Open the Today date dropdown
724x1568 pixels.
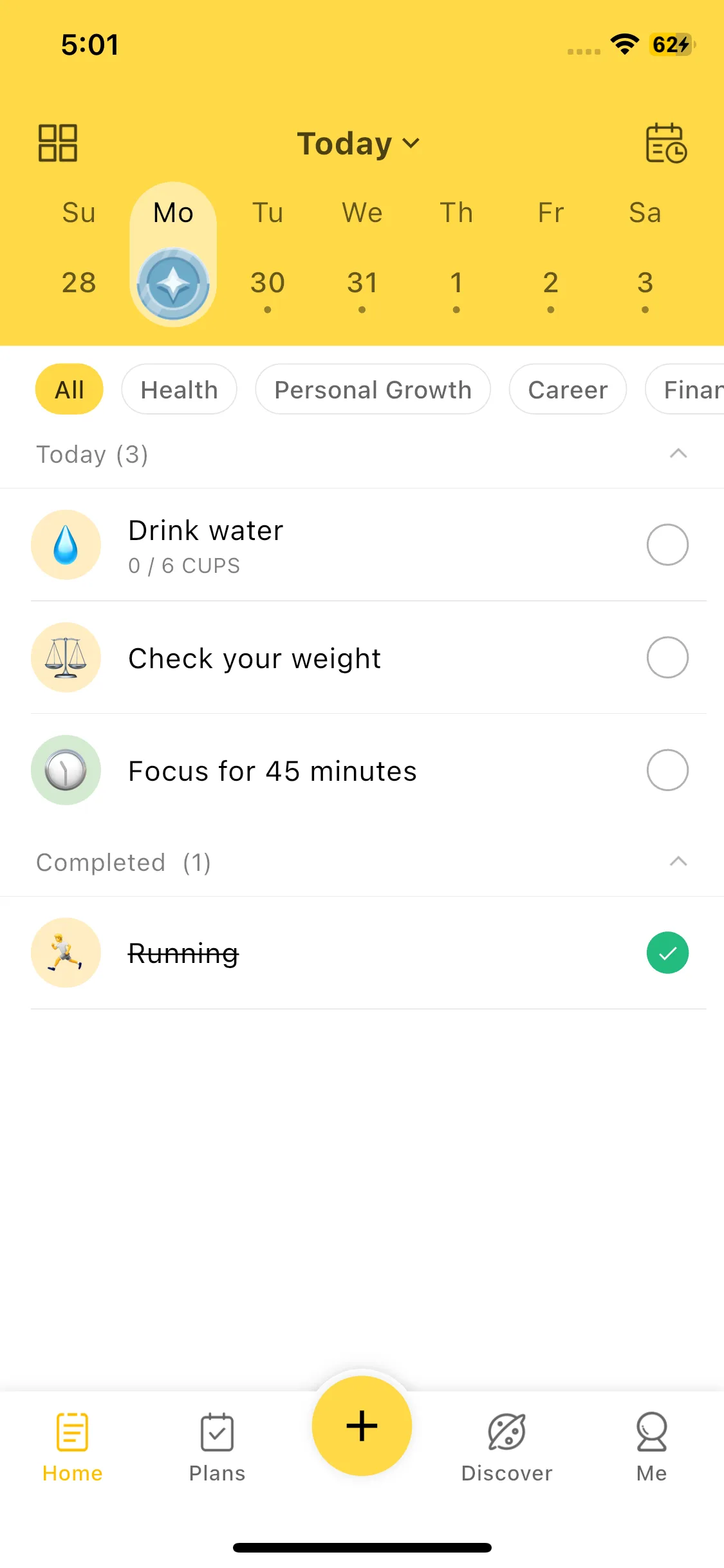(358, 143)
